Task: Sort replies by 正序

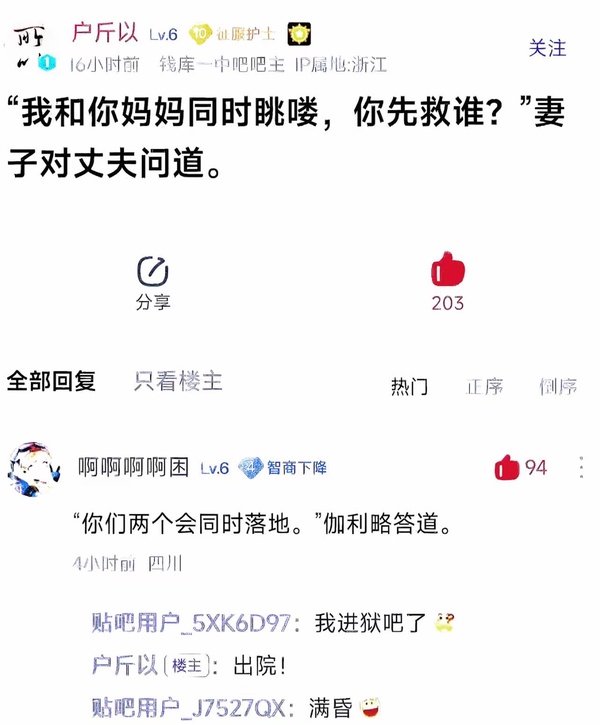Action: coord(484,386)
